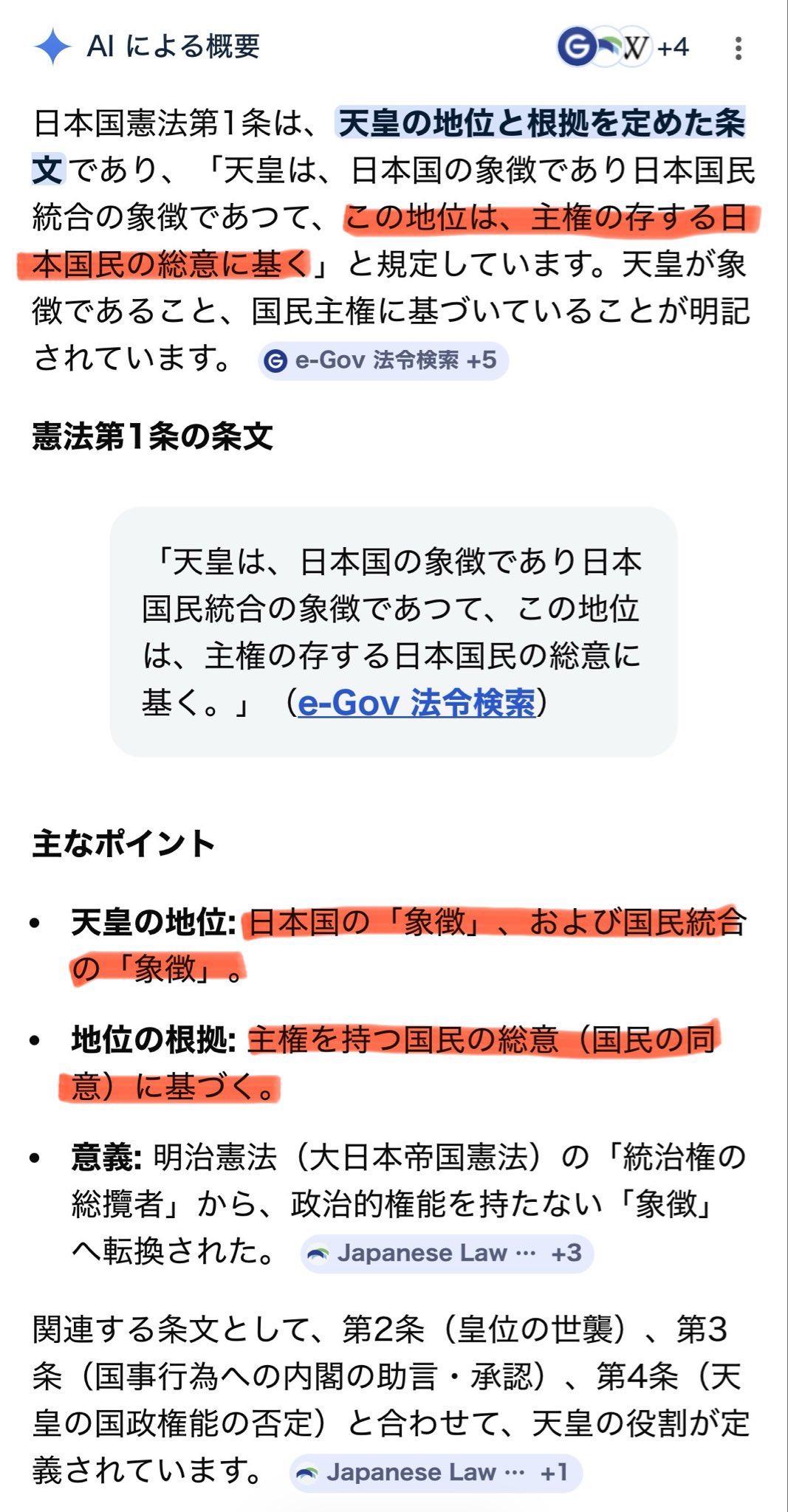Image resolution: width=788 pixels, height=1512 pixels.
Task: Open the AI overview overflow menu
Action: pyautogui.click(x=738, y=49)
